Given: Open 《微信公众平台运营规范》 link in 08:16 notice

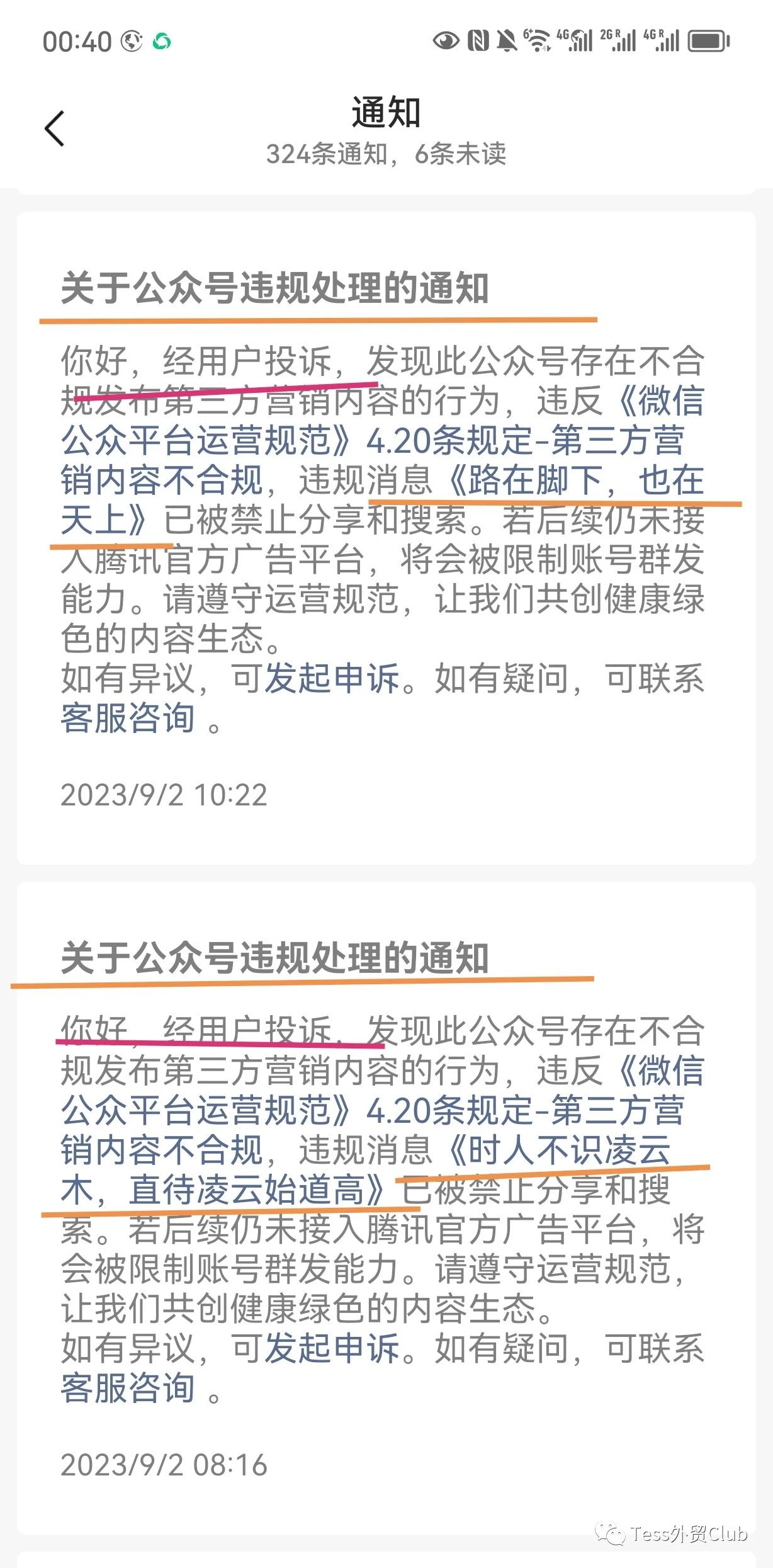Looking at the screenshot, I should click(x=207, y=1110).
